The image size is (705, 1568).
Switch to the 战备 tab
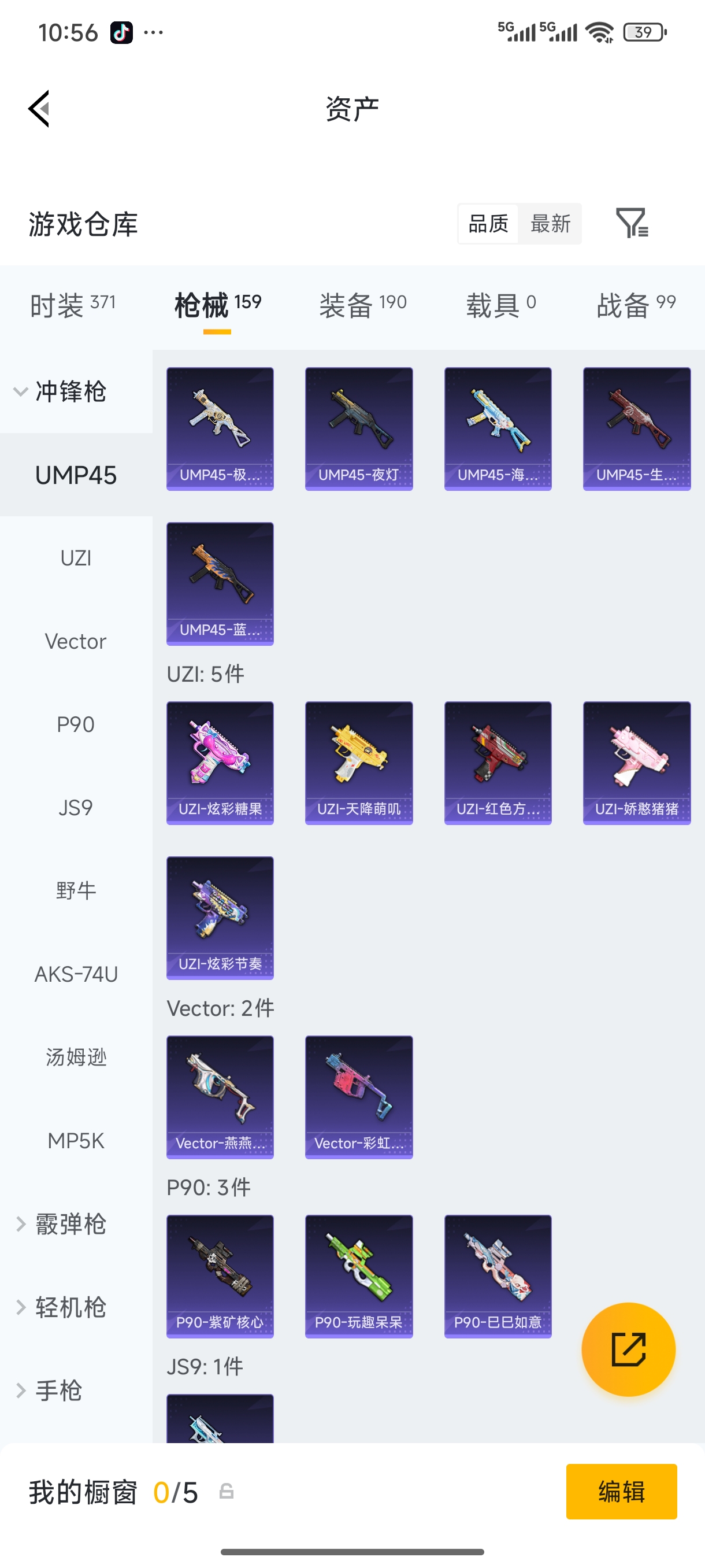pos(636,304)
